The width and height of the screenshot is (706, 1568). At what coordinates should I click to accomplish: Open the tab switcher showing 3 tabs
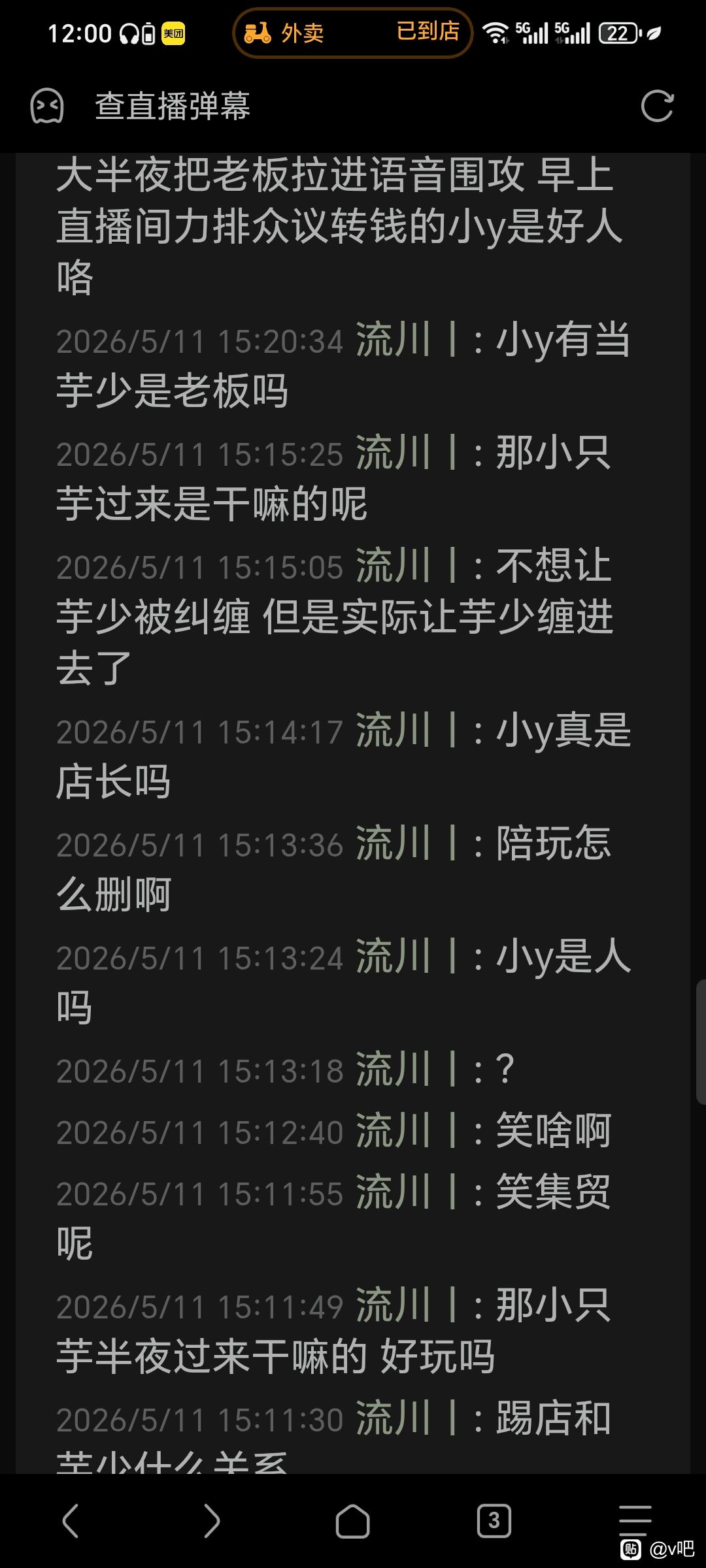tap(494, 1520)
